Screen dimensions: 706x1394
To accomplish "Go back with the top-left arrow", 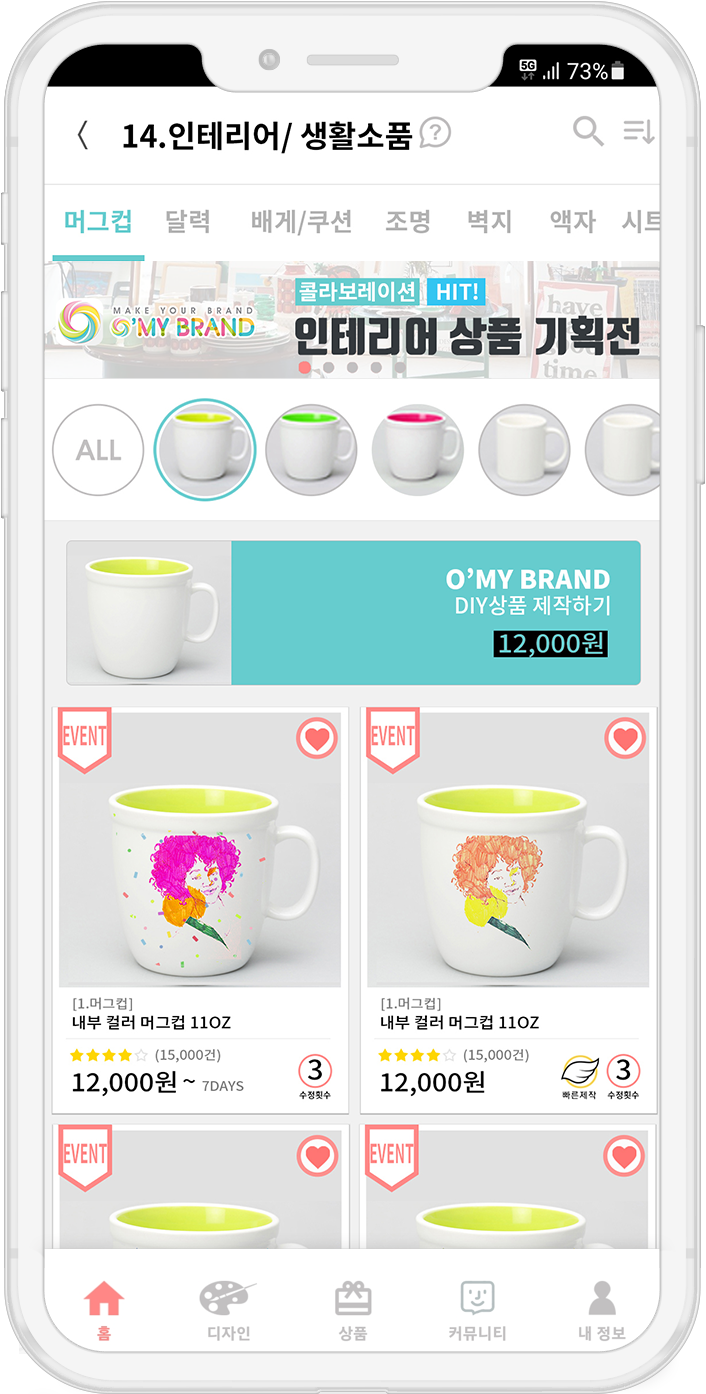I will (83, 136).
